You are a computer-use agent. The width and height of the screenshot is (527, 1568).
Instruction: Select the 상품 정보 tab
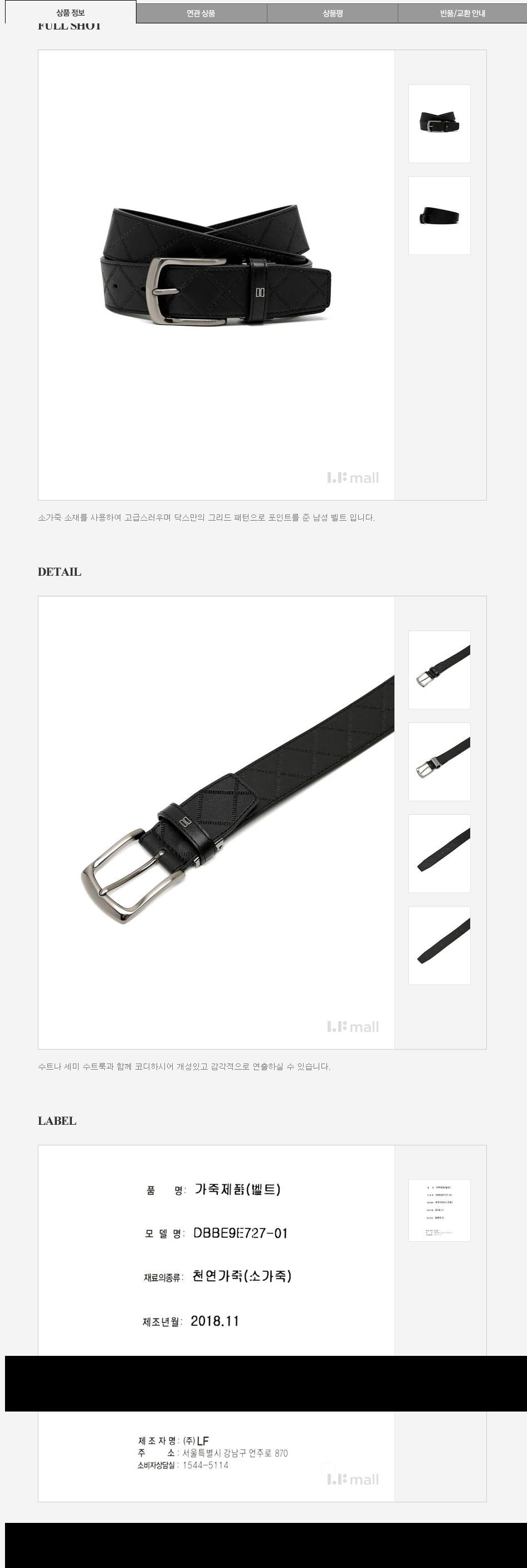pos(70,13)
